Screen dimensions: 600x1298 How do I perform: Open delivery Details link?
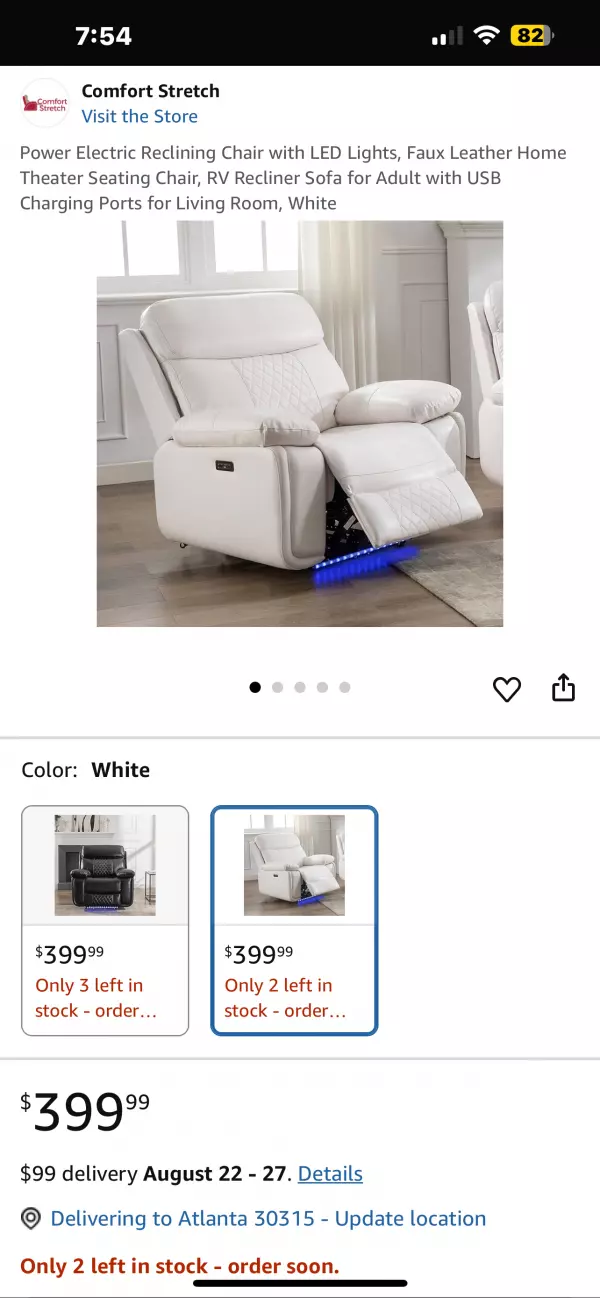point(330,1173)
